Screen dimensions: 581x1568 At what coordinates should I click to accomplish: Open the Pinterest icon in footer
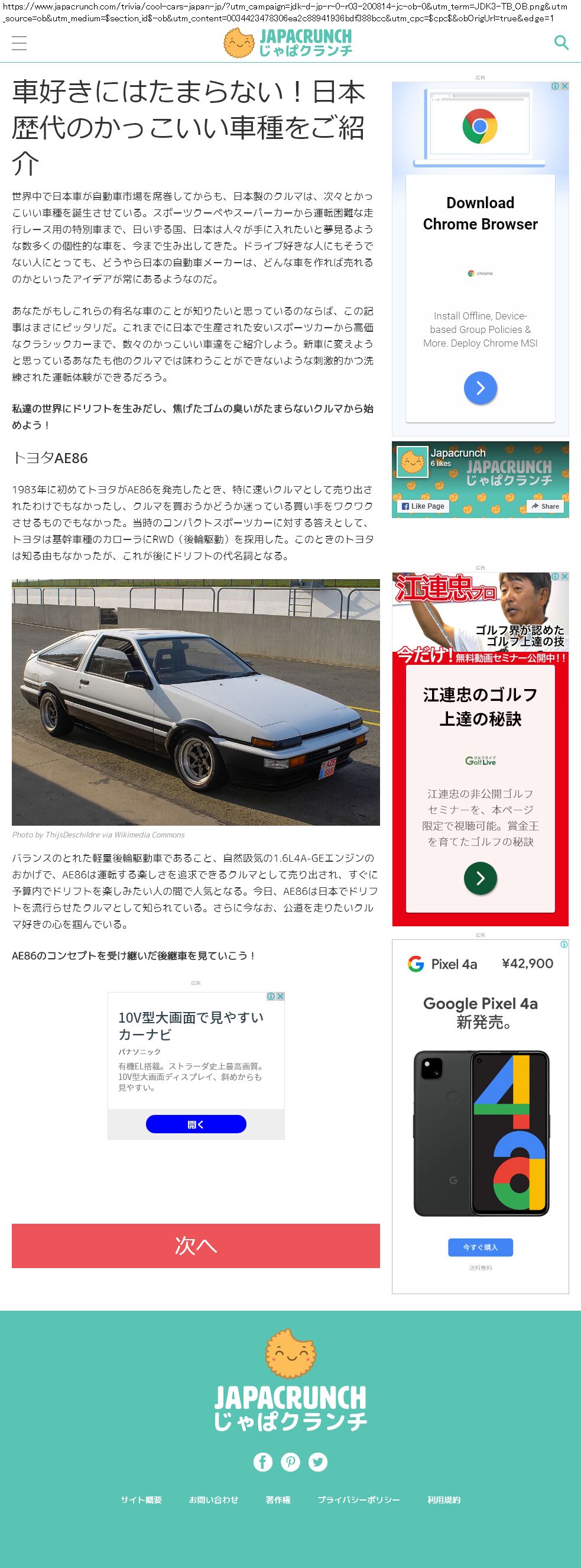pyautogui.click(x=290, y=1462)
